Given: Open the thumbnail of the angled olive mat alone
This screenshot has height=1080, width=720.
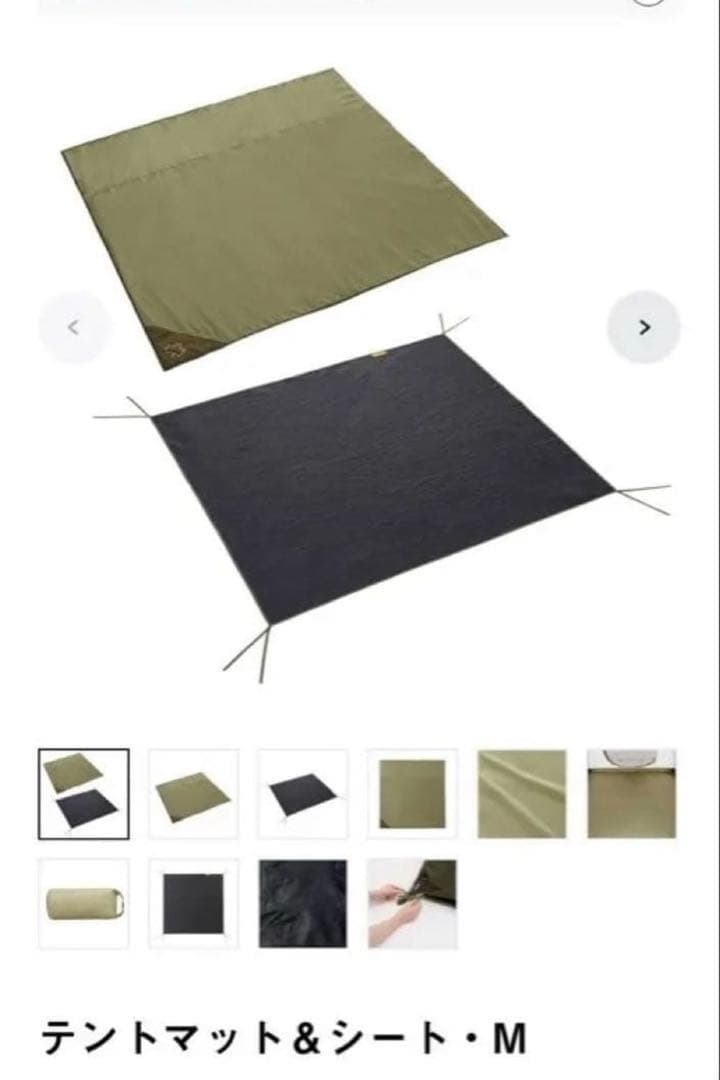Looking at the screenshot, I should [x=193, y=794].
